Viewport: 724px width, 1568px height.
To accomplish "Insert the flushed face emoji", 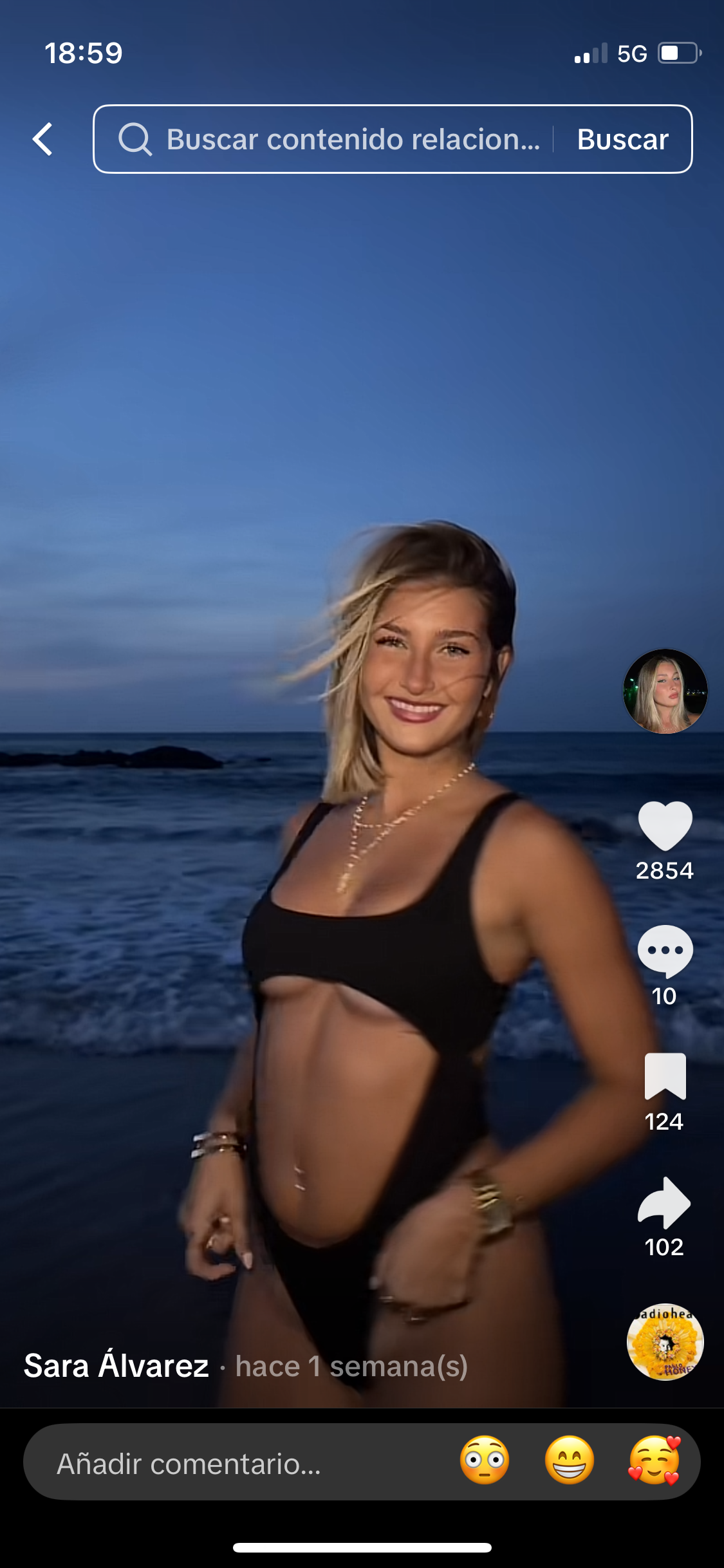I will pos(485,1460).
